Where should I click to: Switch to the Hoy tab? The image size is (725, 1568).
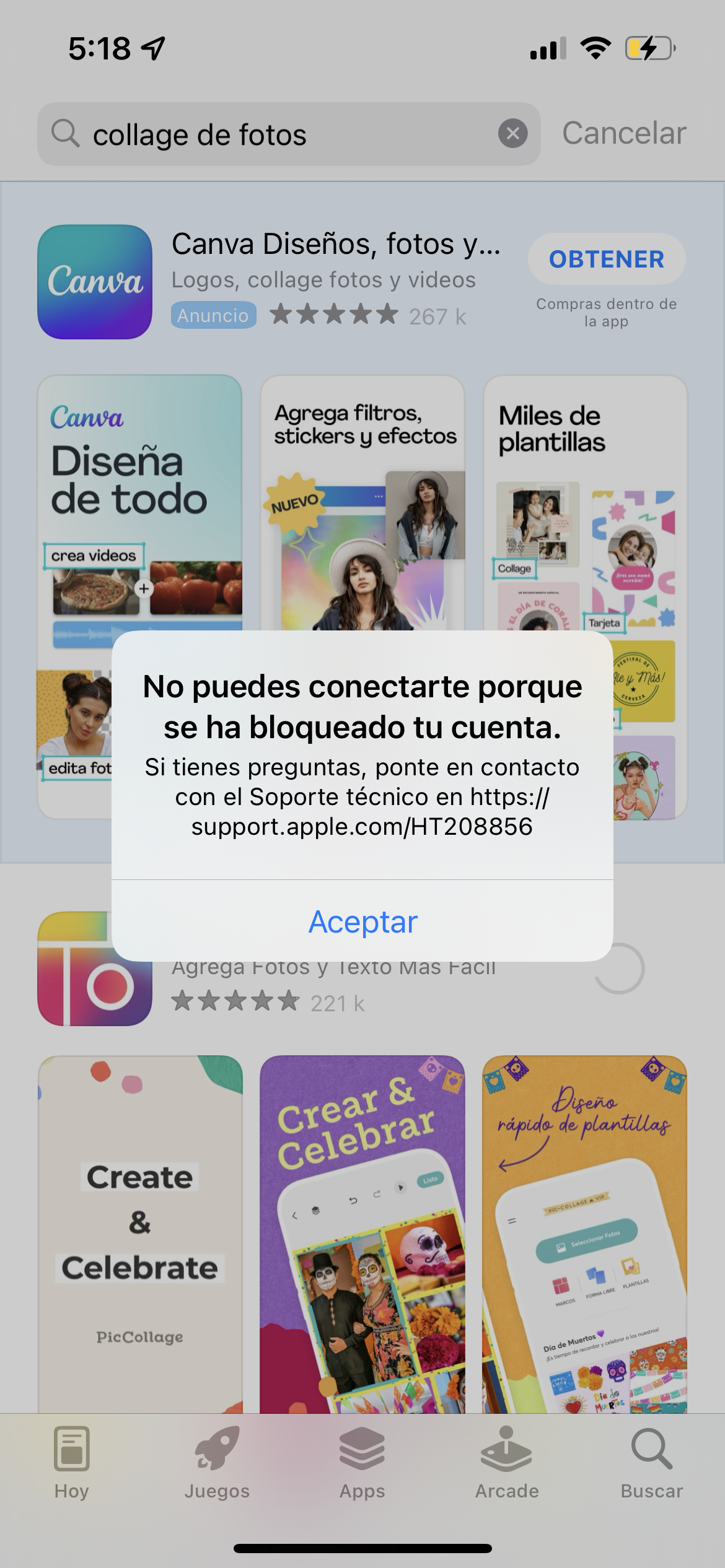[72, 1463]
